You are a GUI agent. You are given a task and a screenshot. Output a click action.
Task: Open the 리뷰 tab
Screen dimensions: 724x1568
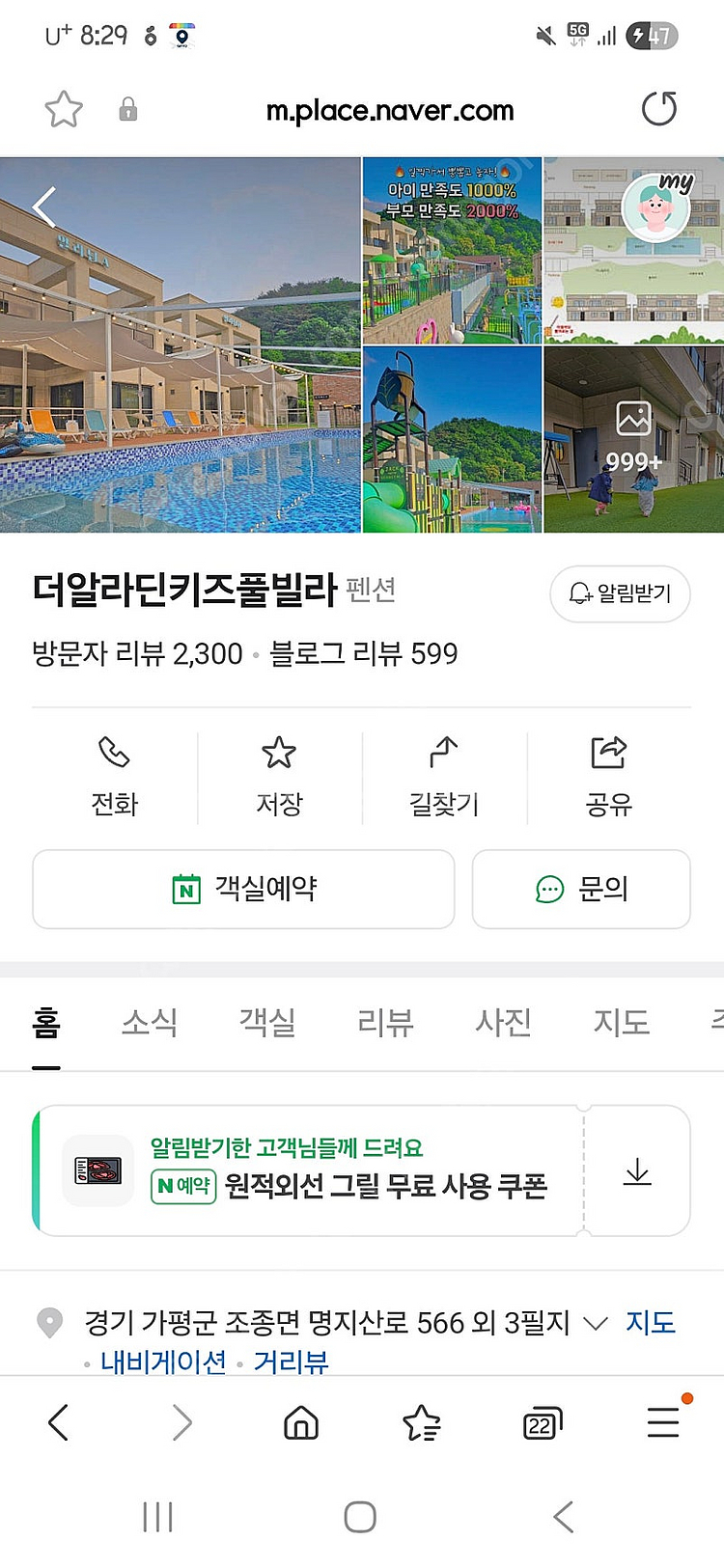pos(385,1023)
